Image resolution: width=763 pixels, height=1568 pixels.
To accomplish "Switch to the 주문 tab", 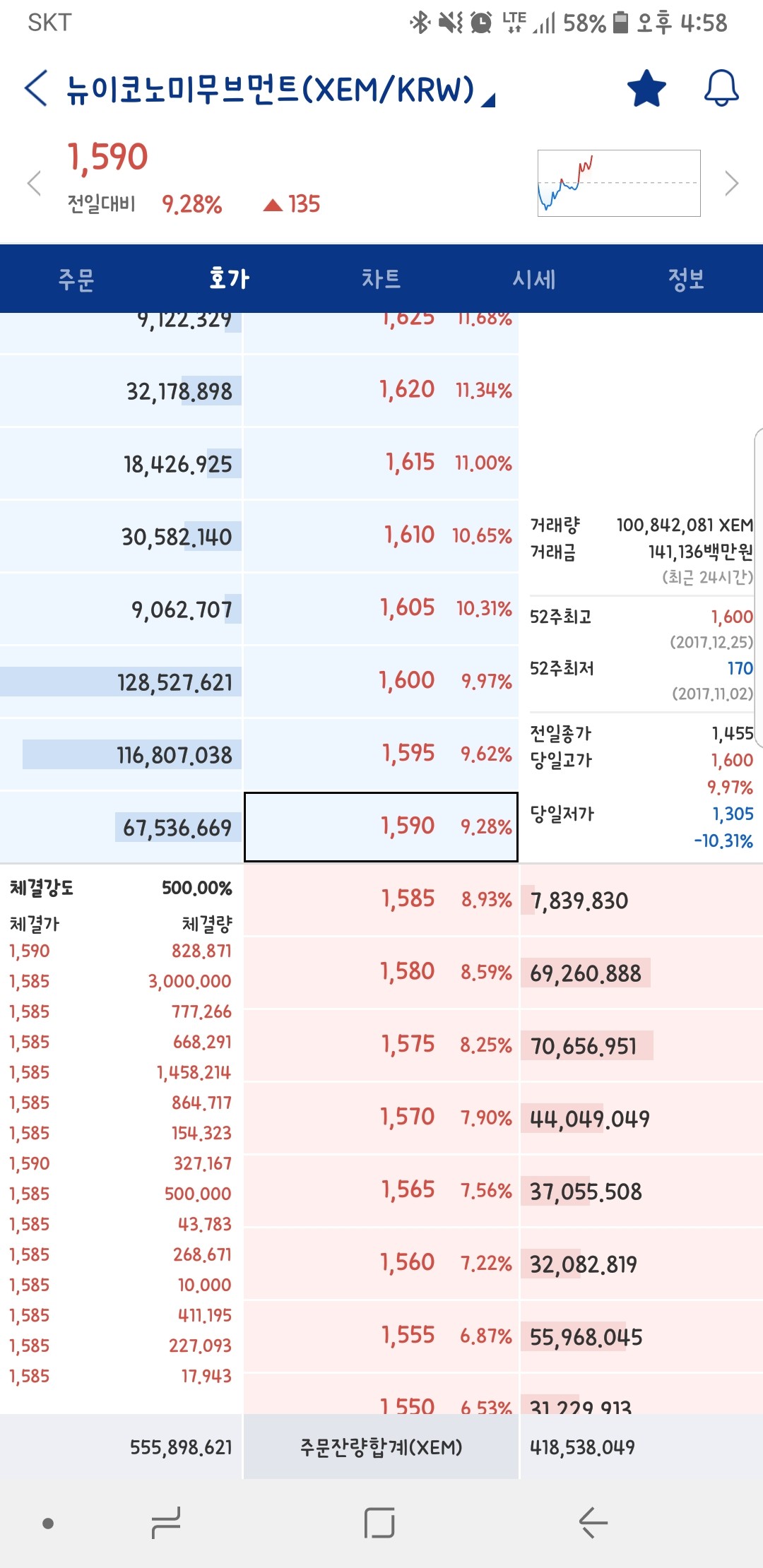I will click(x=76, y=279).
